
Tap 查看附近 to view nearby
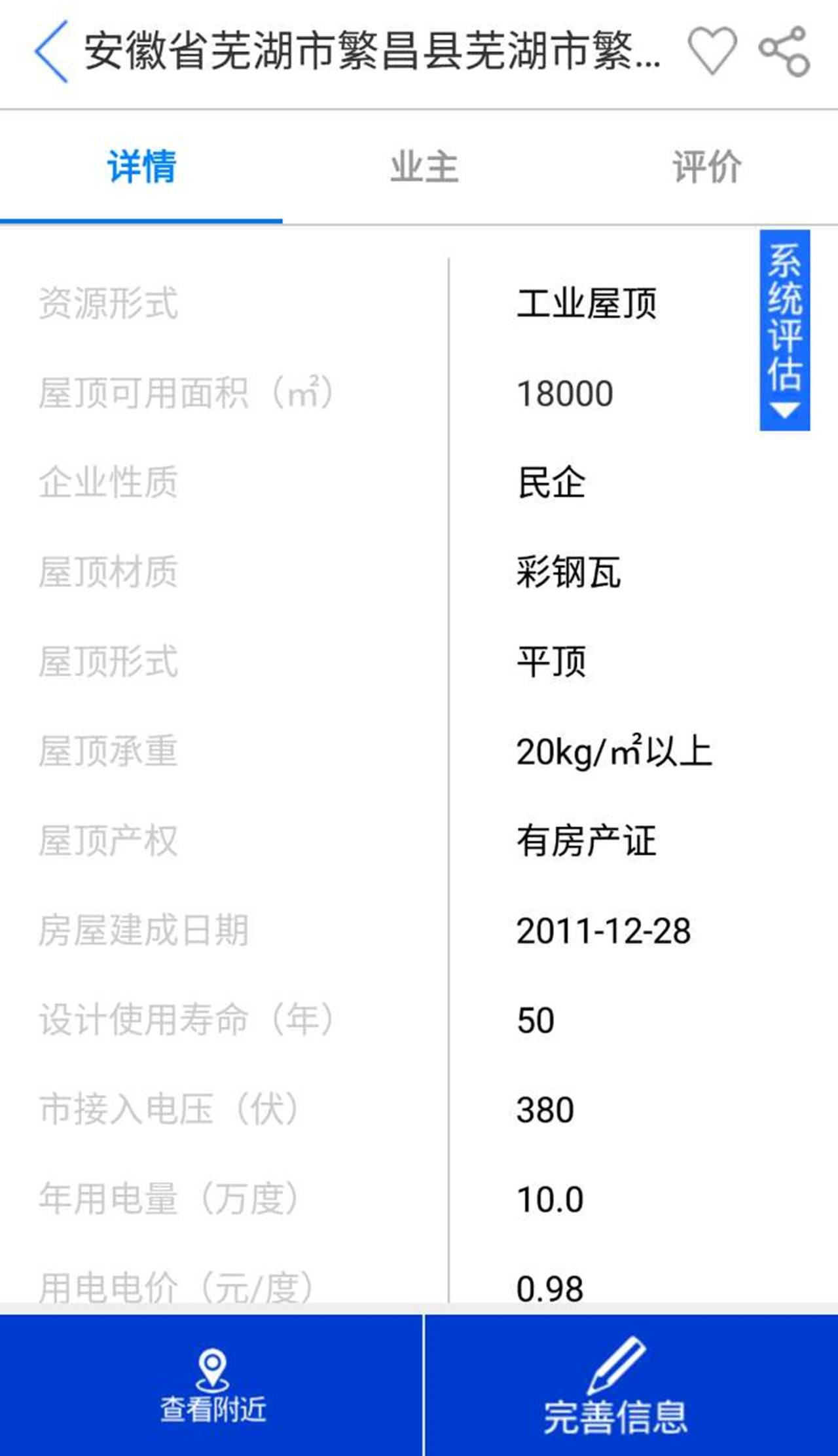212,1385
